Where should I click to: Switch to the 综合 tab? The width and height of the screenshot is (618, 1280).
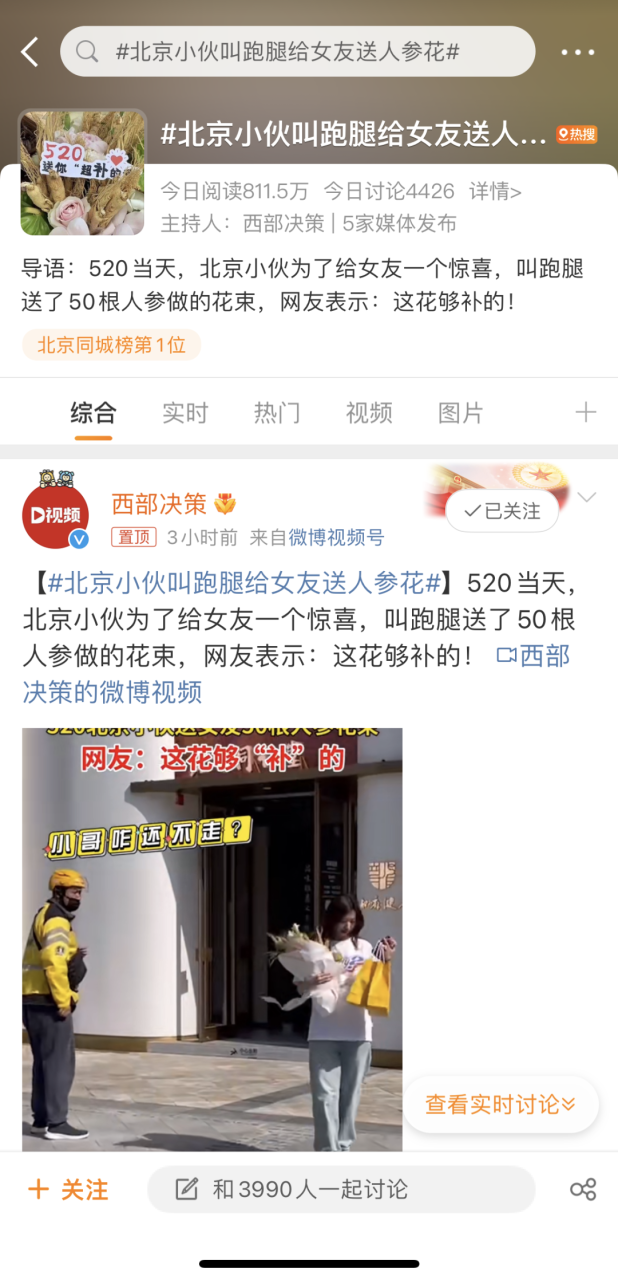click(93, 412)
